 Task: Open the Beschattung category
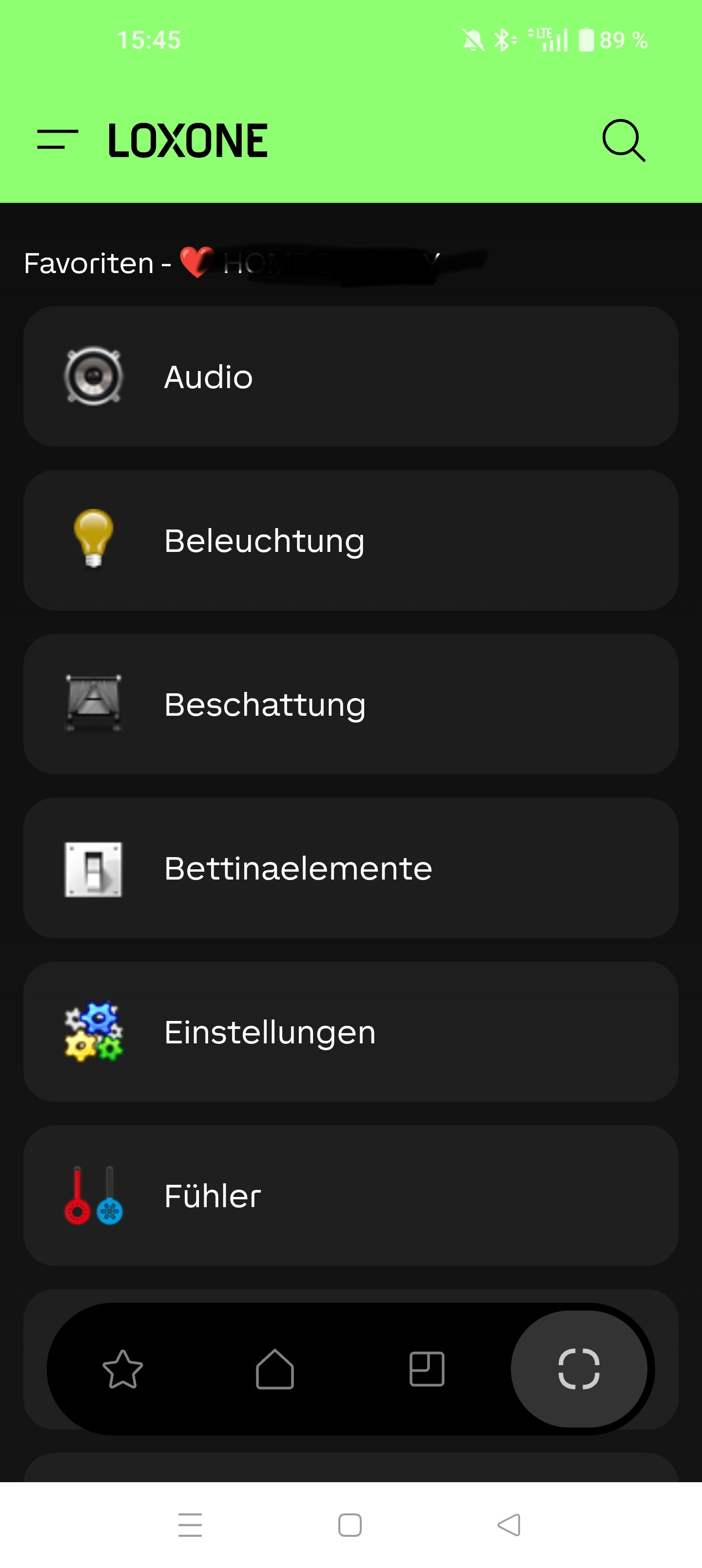click(351, 704)
